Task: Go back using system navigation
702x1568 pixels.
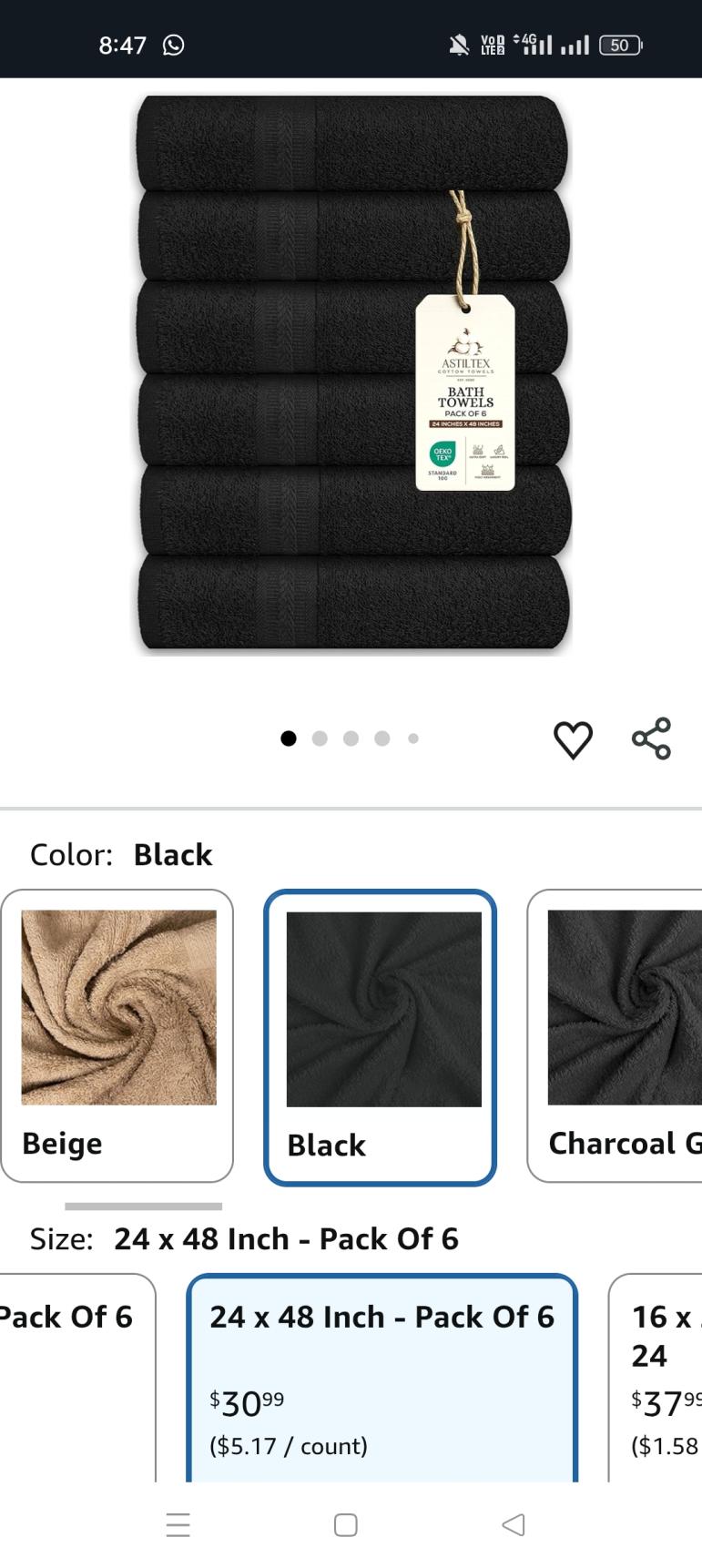Action: coord(514,1524)
